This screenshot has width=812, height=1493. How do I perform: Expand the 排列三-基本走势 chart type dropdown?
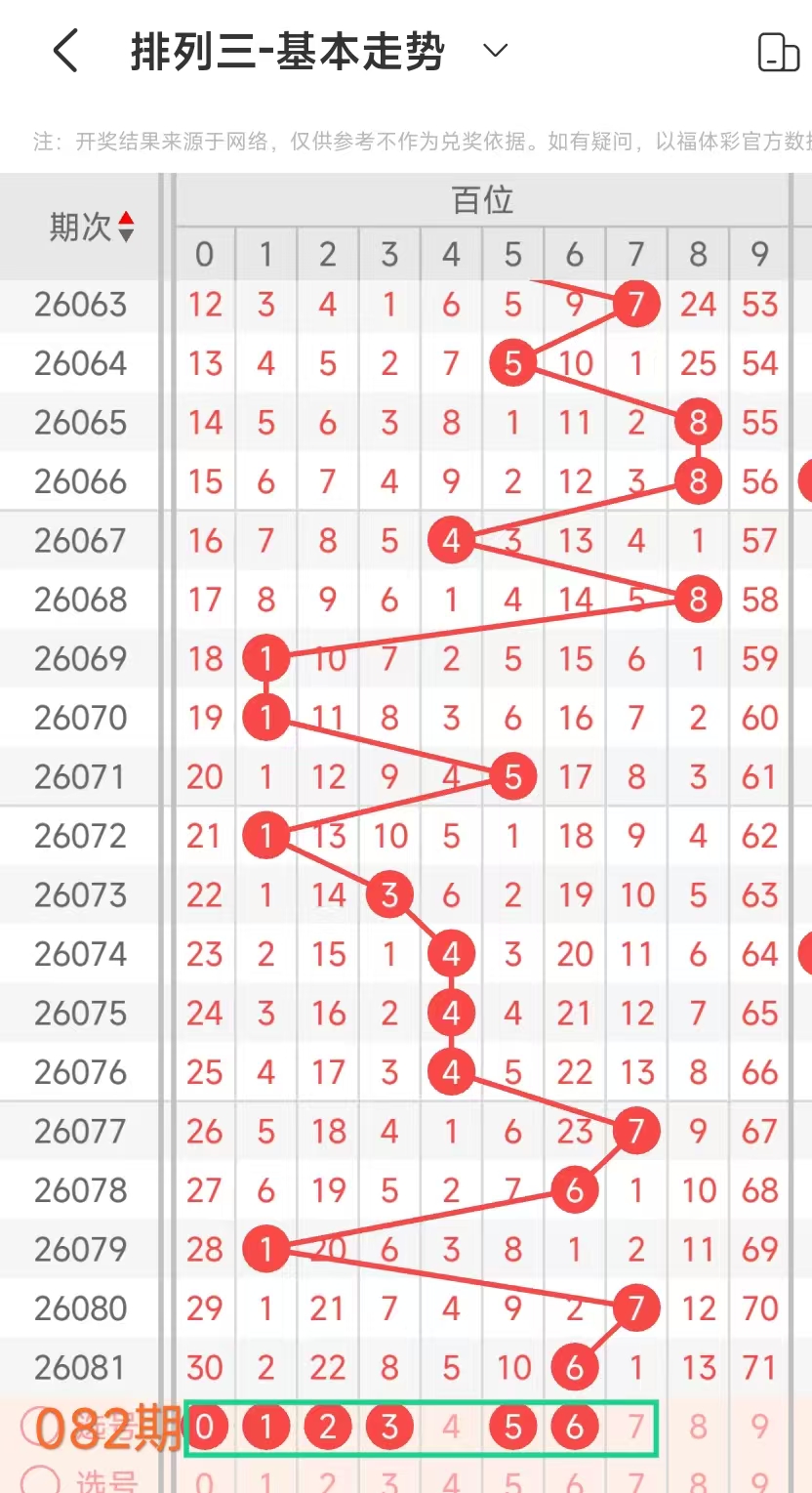pos(496,51)
